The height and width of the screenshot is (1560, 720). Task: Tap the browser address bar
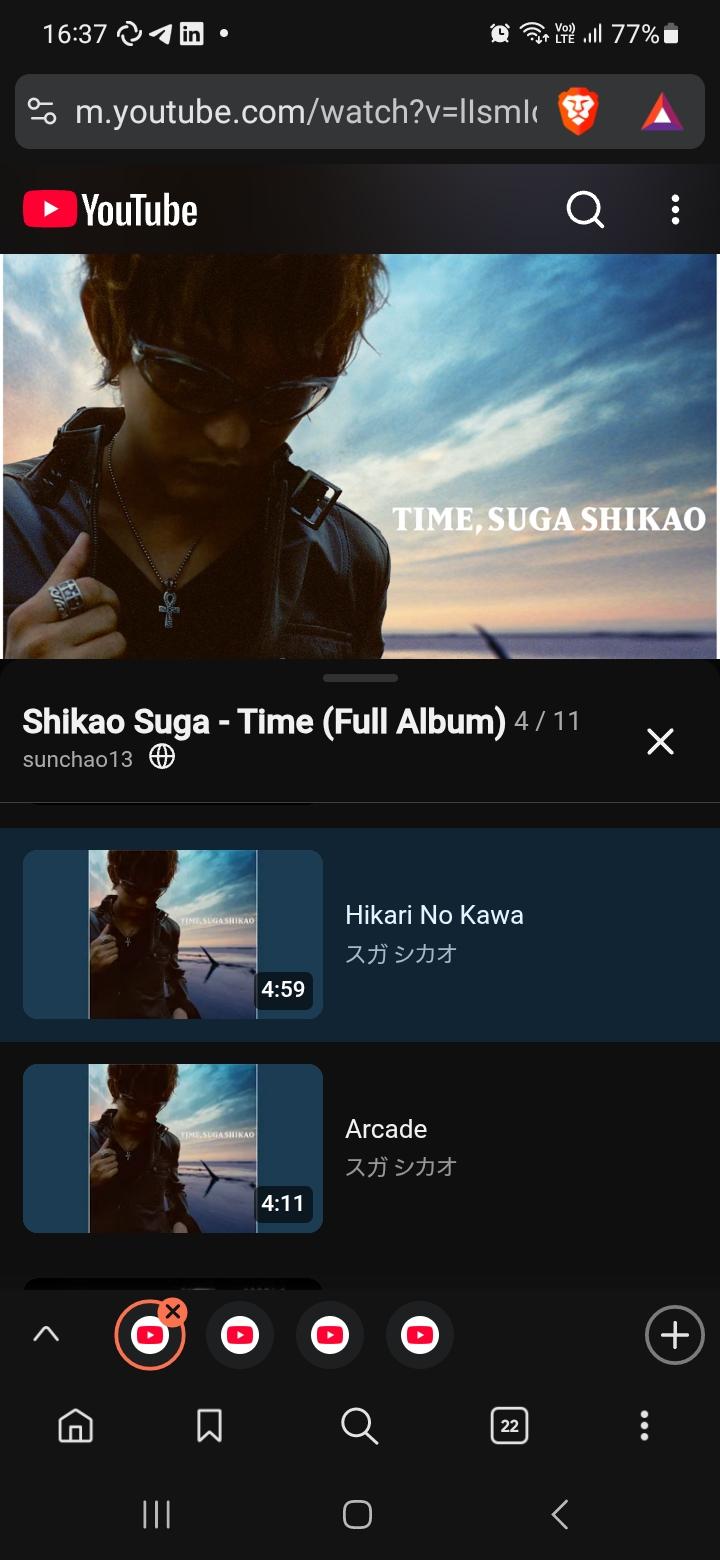click(x=305, y=112)
